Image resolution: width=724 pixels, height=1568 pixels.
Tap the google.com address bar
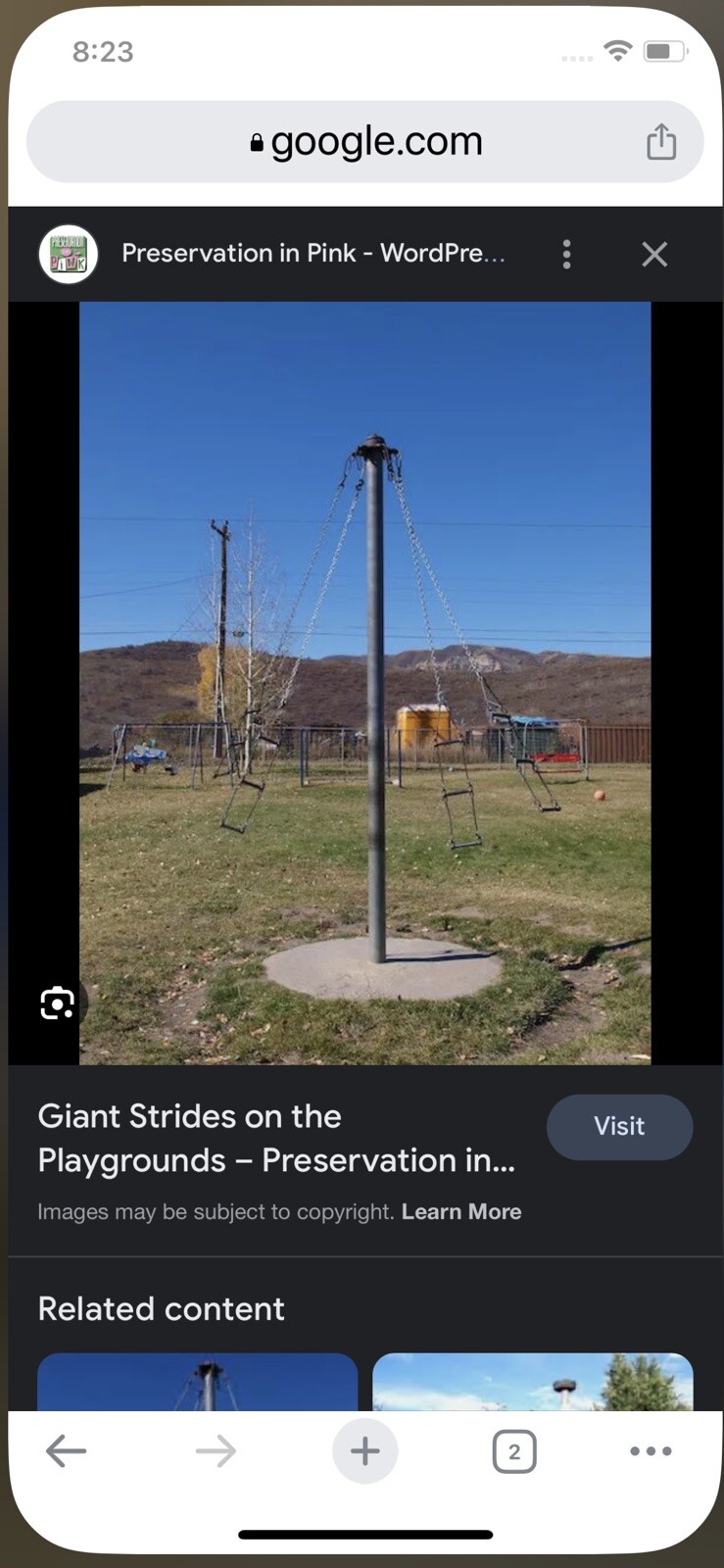tap(364, 142)
